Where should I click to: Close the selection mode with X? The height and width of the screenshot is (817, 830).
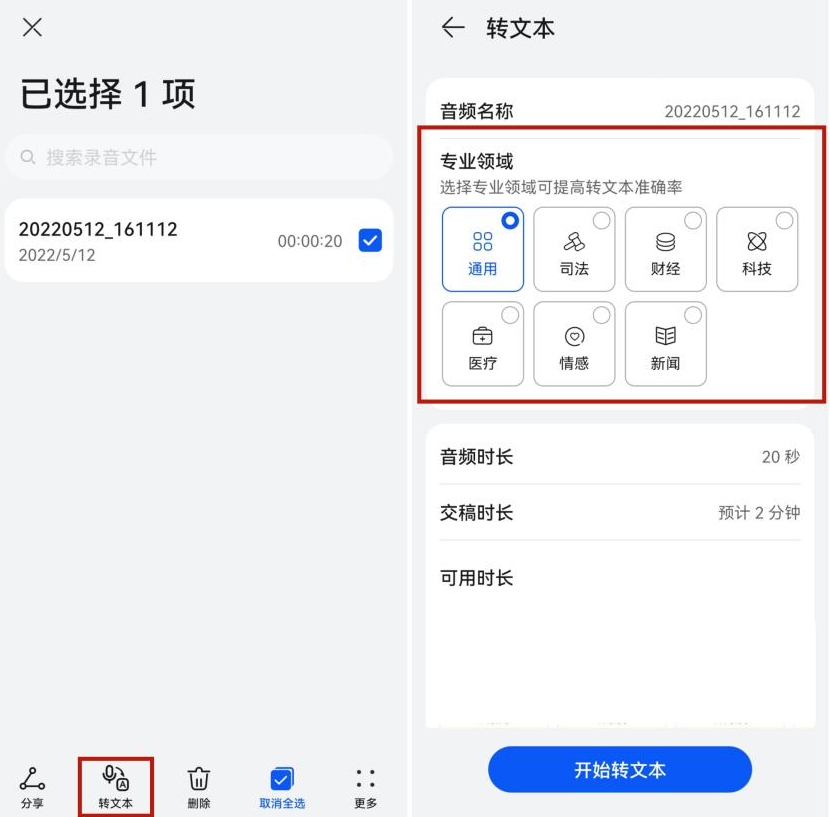pos(32,27)
